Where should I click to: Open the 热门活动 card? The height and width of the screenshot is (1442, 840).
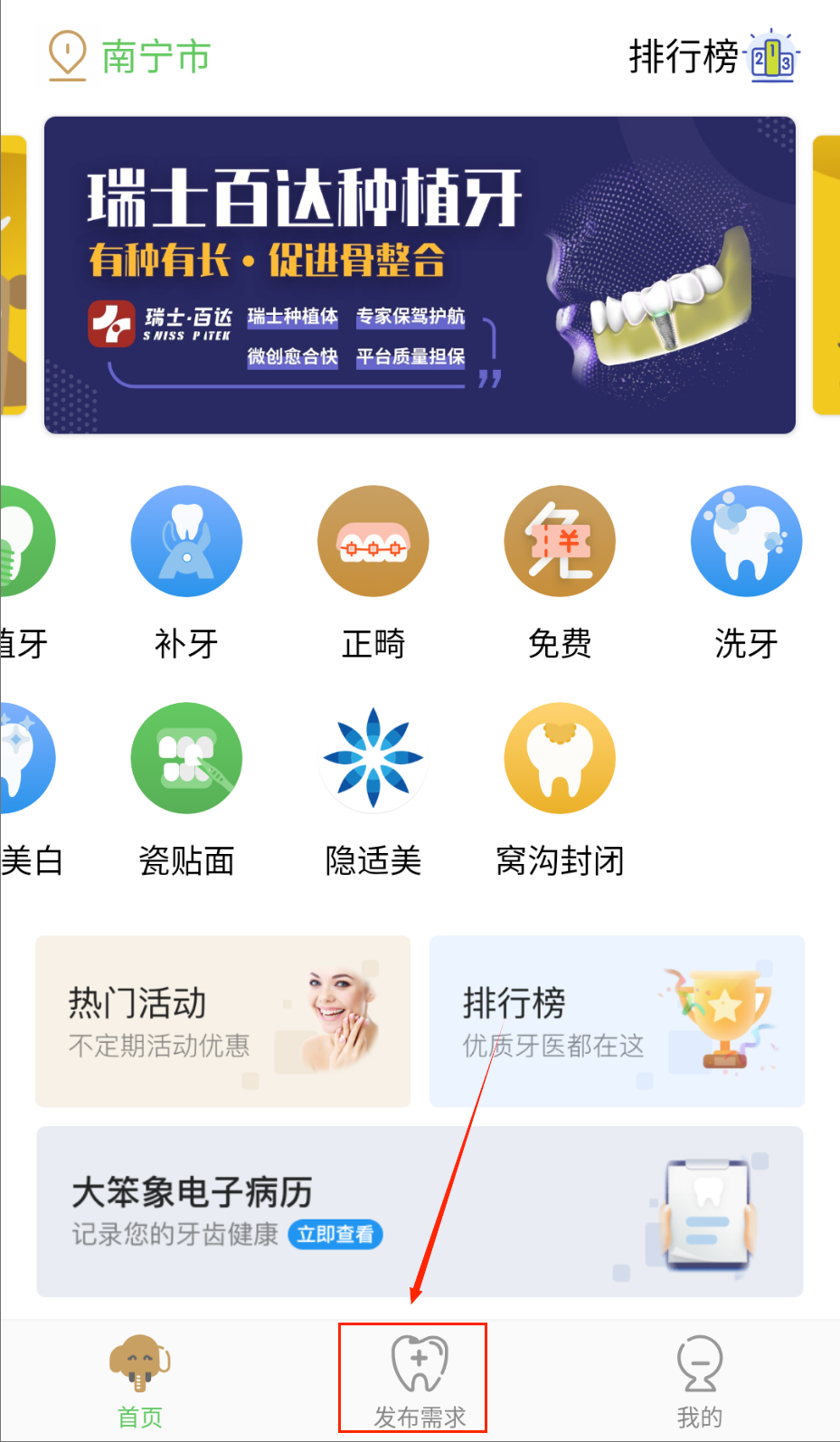pyautogui.click(x=222, y=1021)
